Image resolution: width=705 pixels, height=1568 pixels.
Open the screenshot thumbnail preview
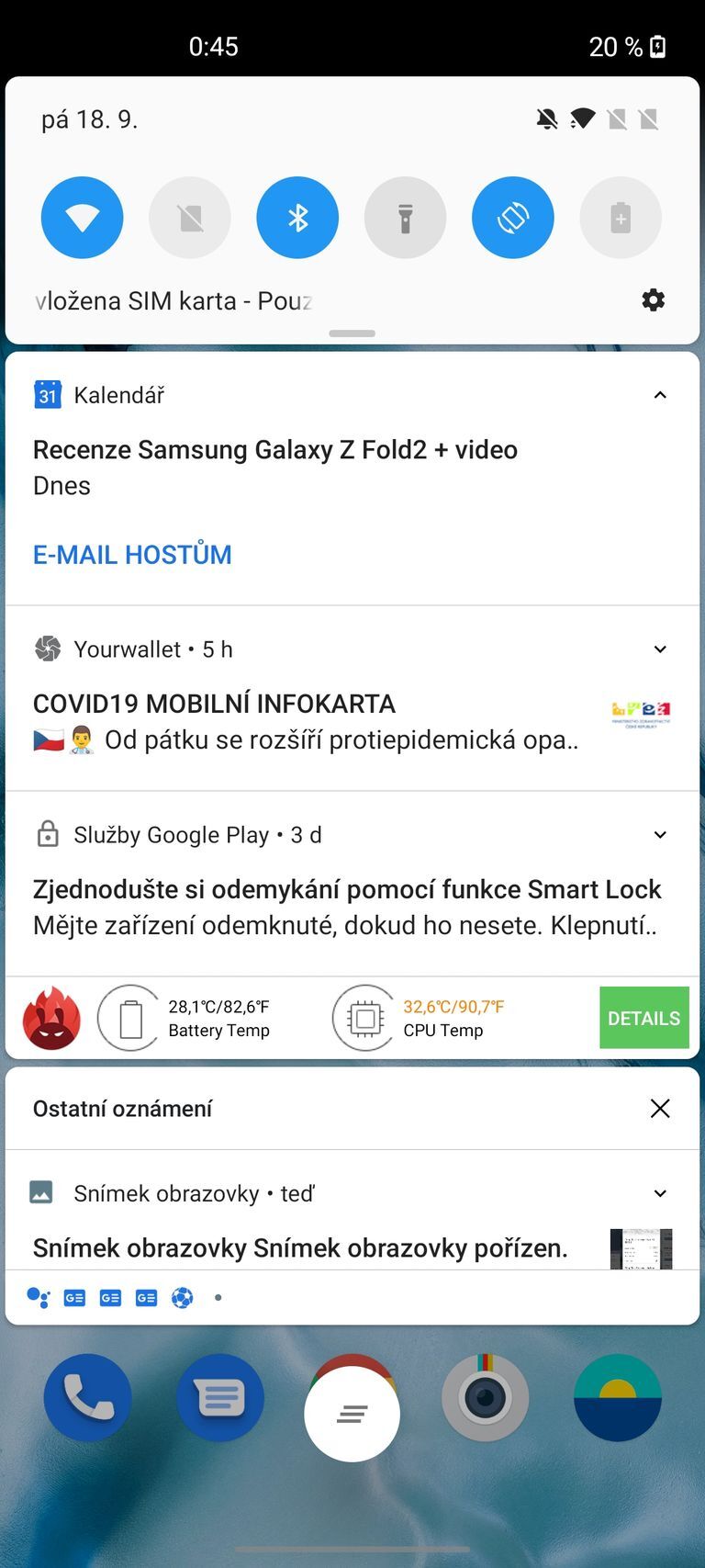tap(640, 1248)
